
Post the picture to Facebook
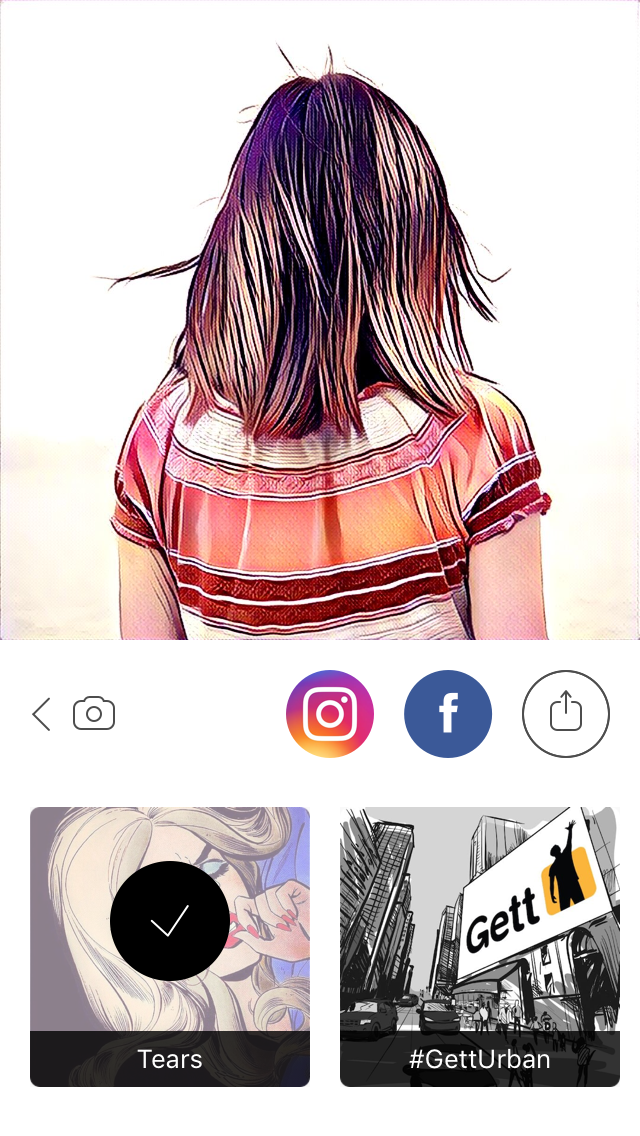[448, 714]
